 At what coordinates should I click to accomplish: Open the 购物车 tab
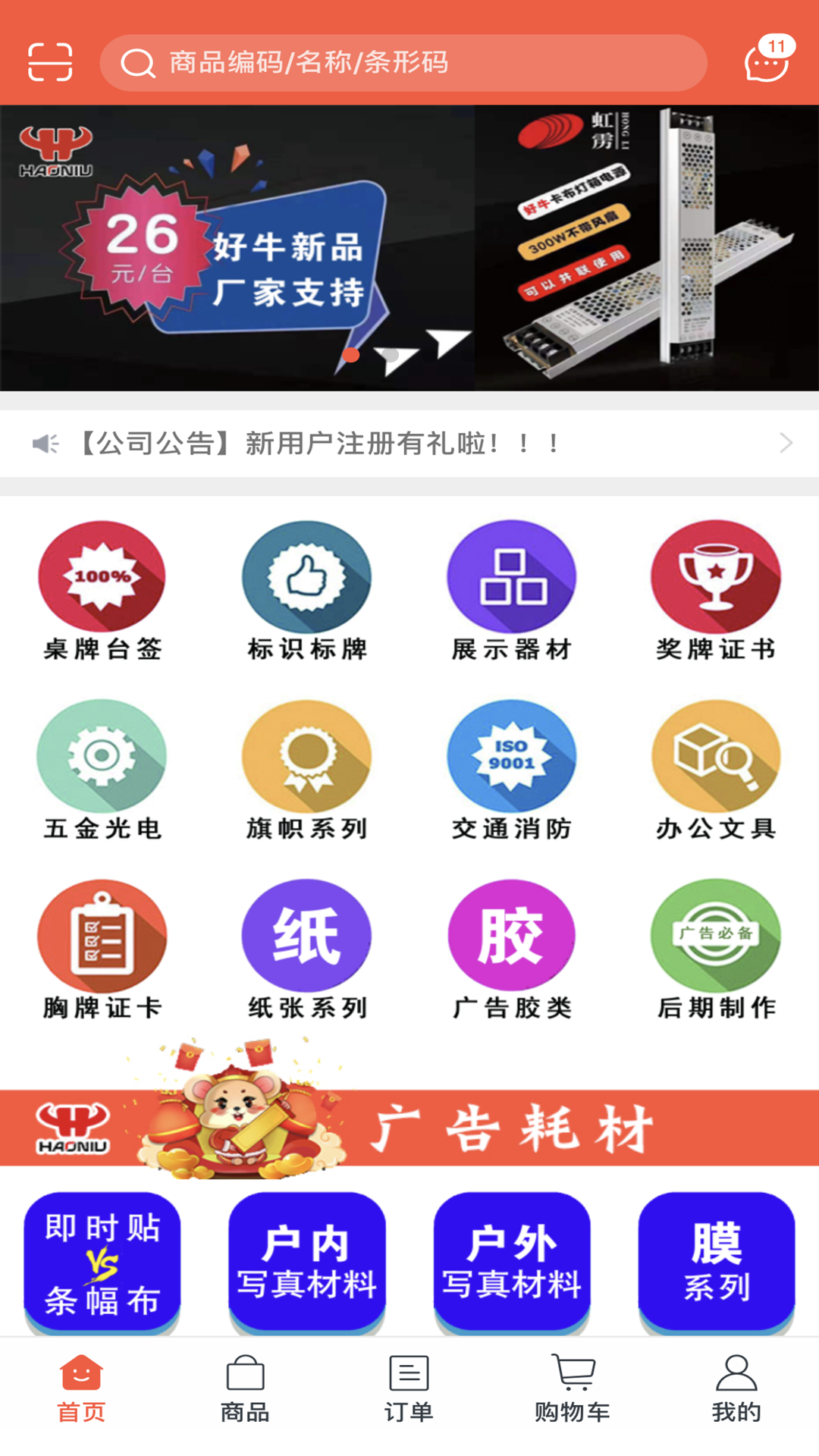[573, 1389]
